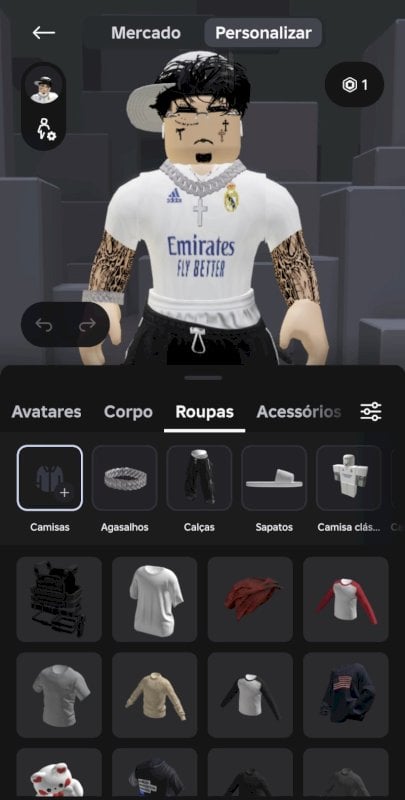Equip the red-sleeved raglan shirt
The image size is (405, 800).
pos(346,599)
